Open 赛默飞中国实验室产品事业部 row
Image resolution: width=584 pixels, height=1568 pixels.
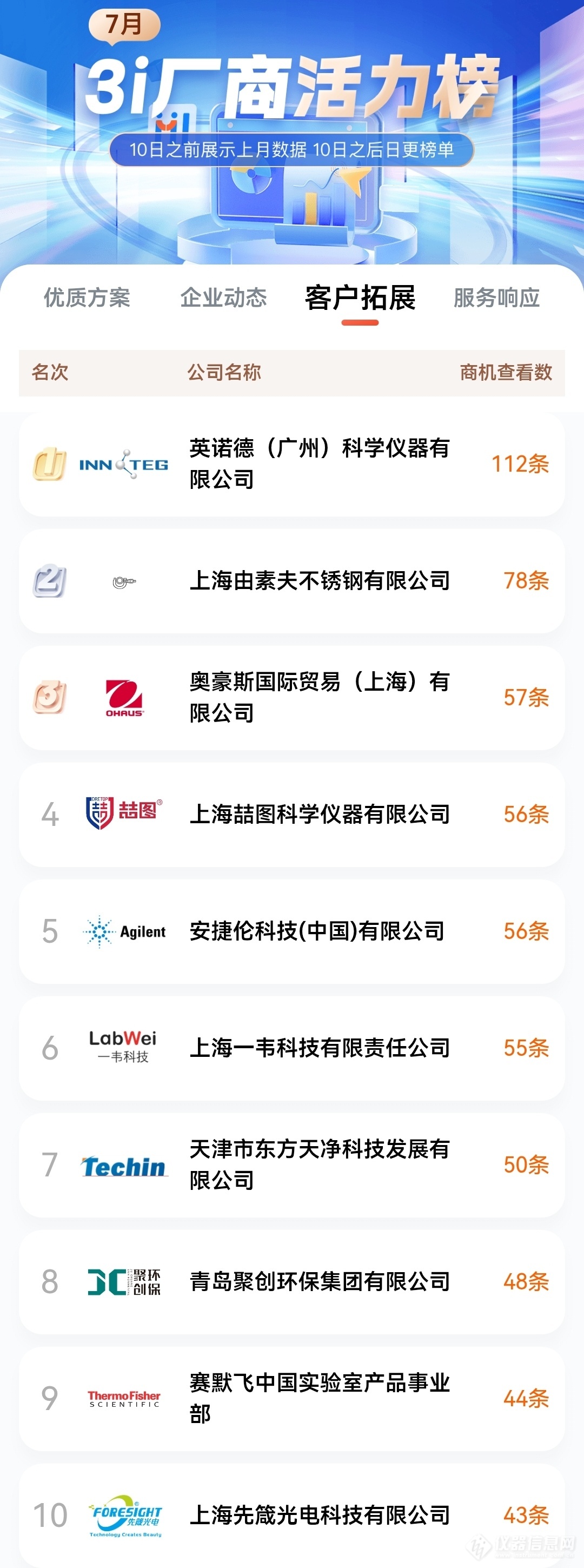point(292,1399)
